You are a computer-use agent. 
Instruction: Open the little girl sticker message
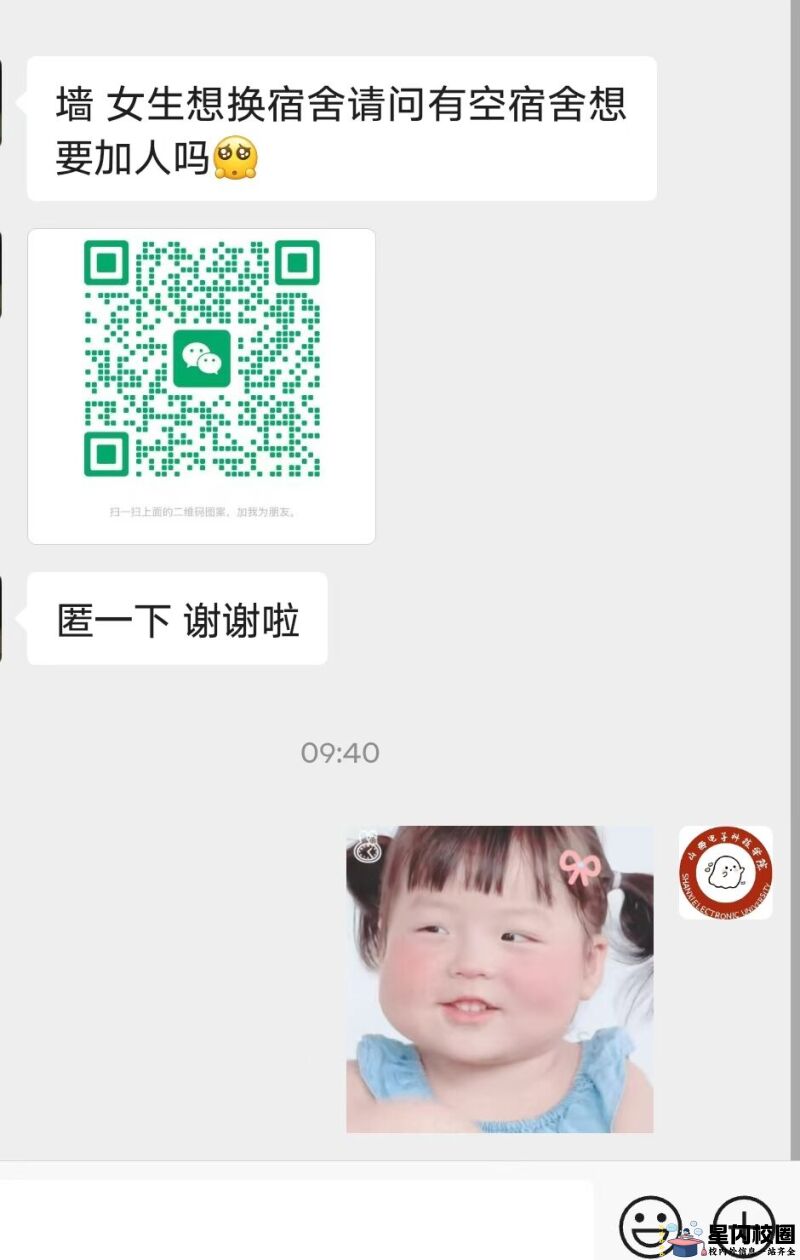click(499, 979)
